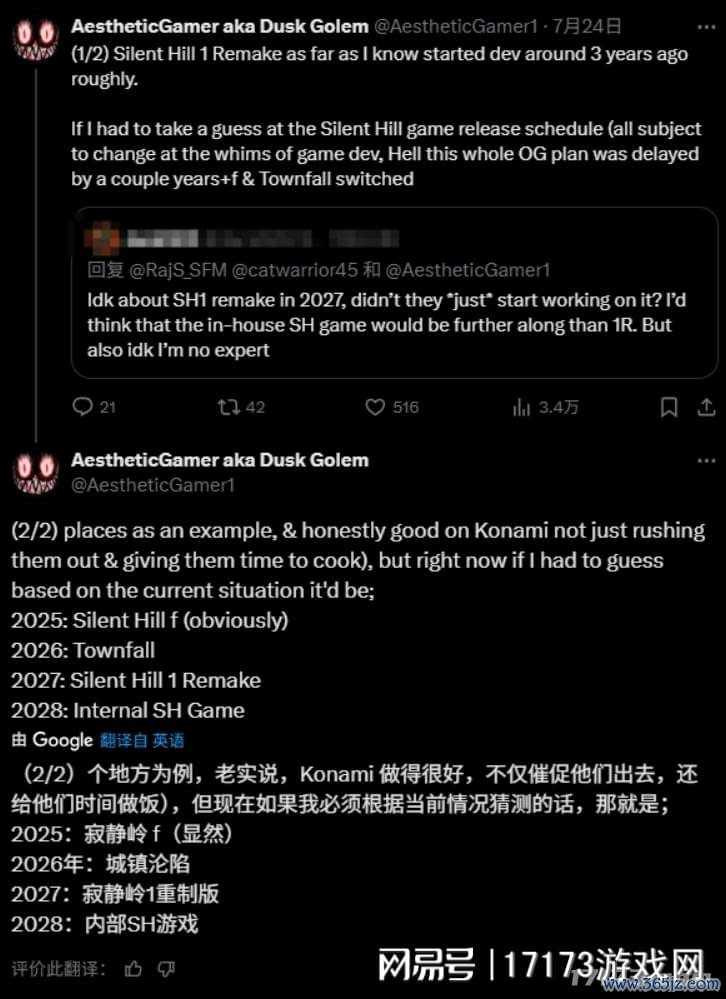726x999 pixels.
Task: Reply to the (1/2) Silent Hill tweet
Action: point(84,407)
